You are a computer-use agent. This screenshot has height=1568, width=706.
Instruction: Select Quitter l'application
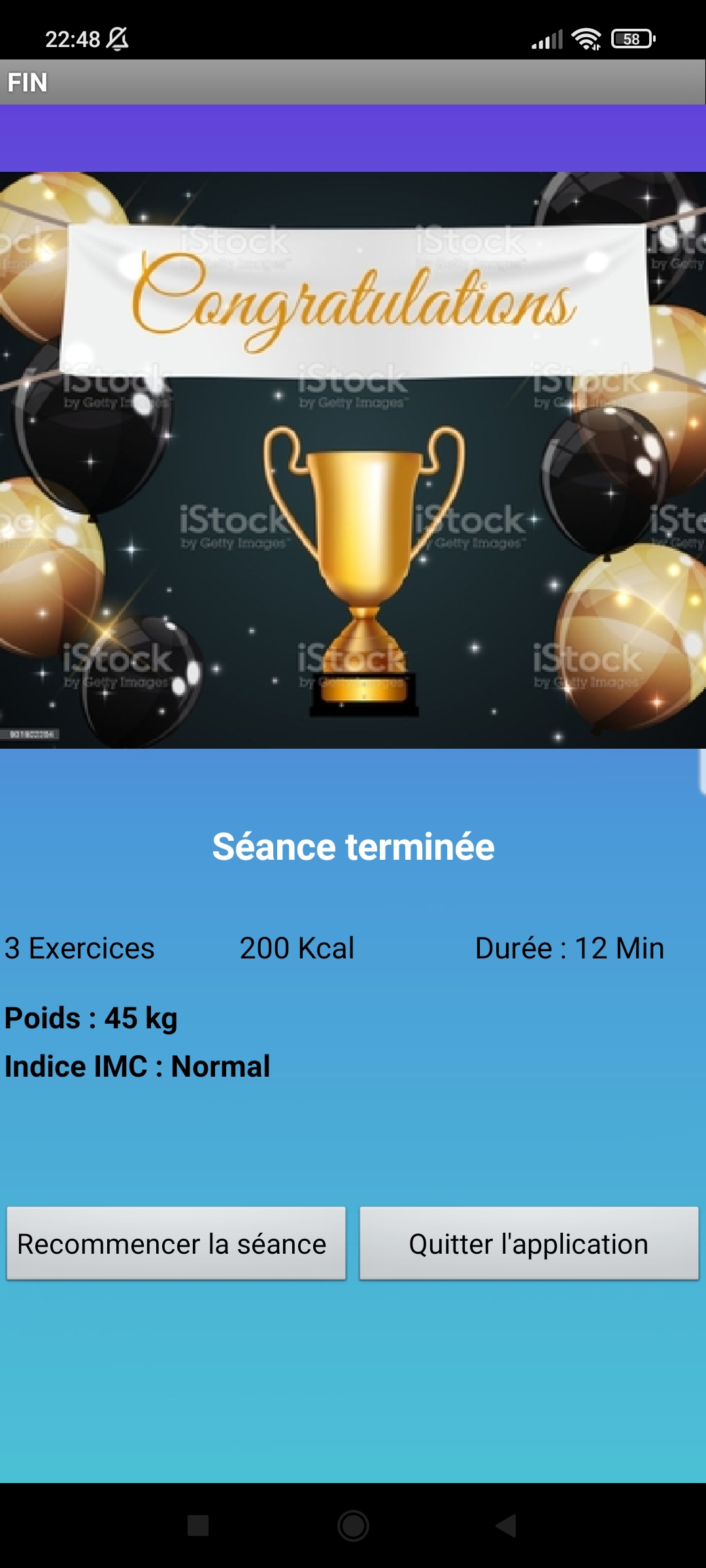tap(529, 1243)
